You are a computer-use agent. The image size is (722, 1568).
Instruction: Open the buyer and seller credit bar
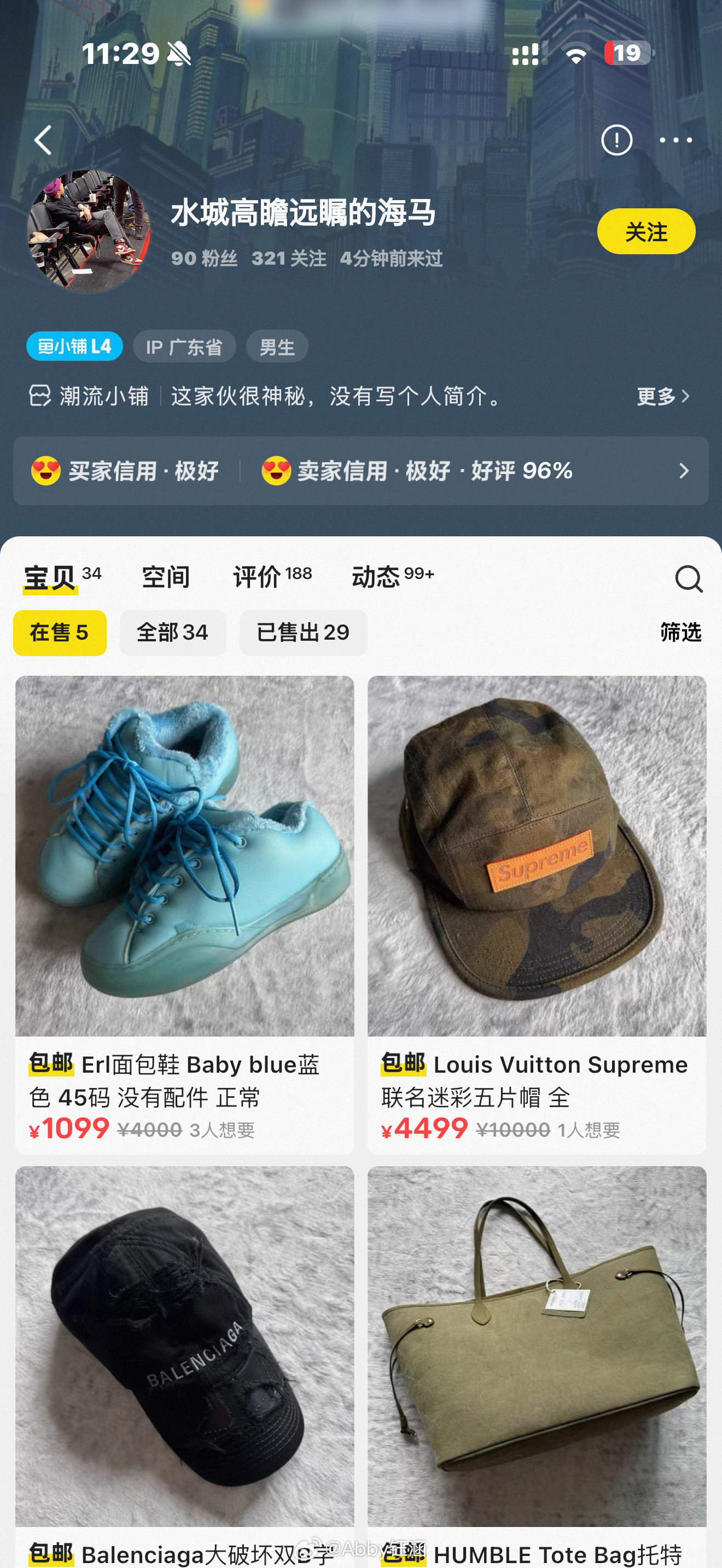point(361,471)
